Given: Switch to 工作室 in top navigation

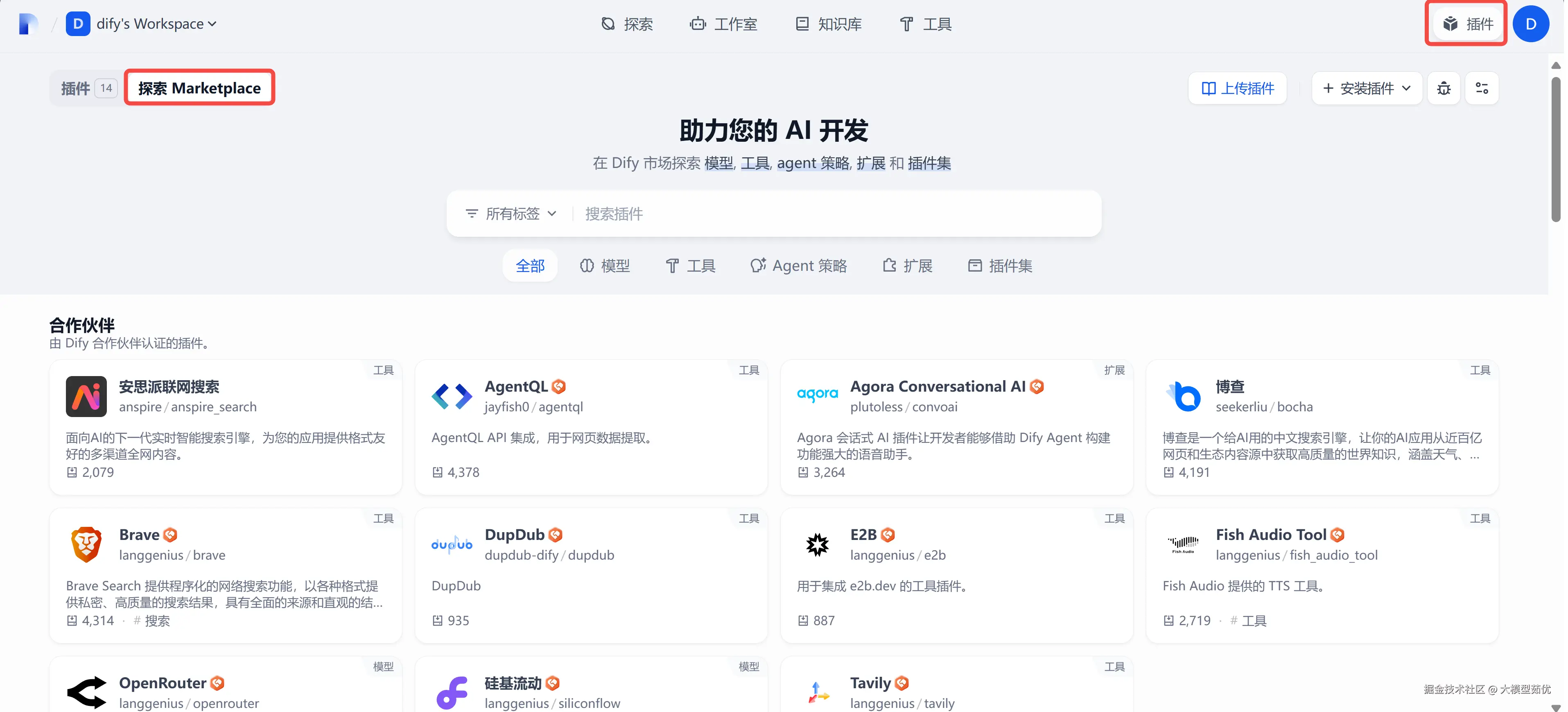Looking at the screenshot, I should [724, 24].
